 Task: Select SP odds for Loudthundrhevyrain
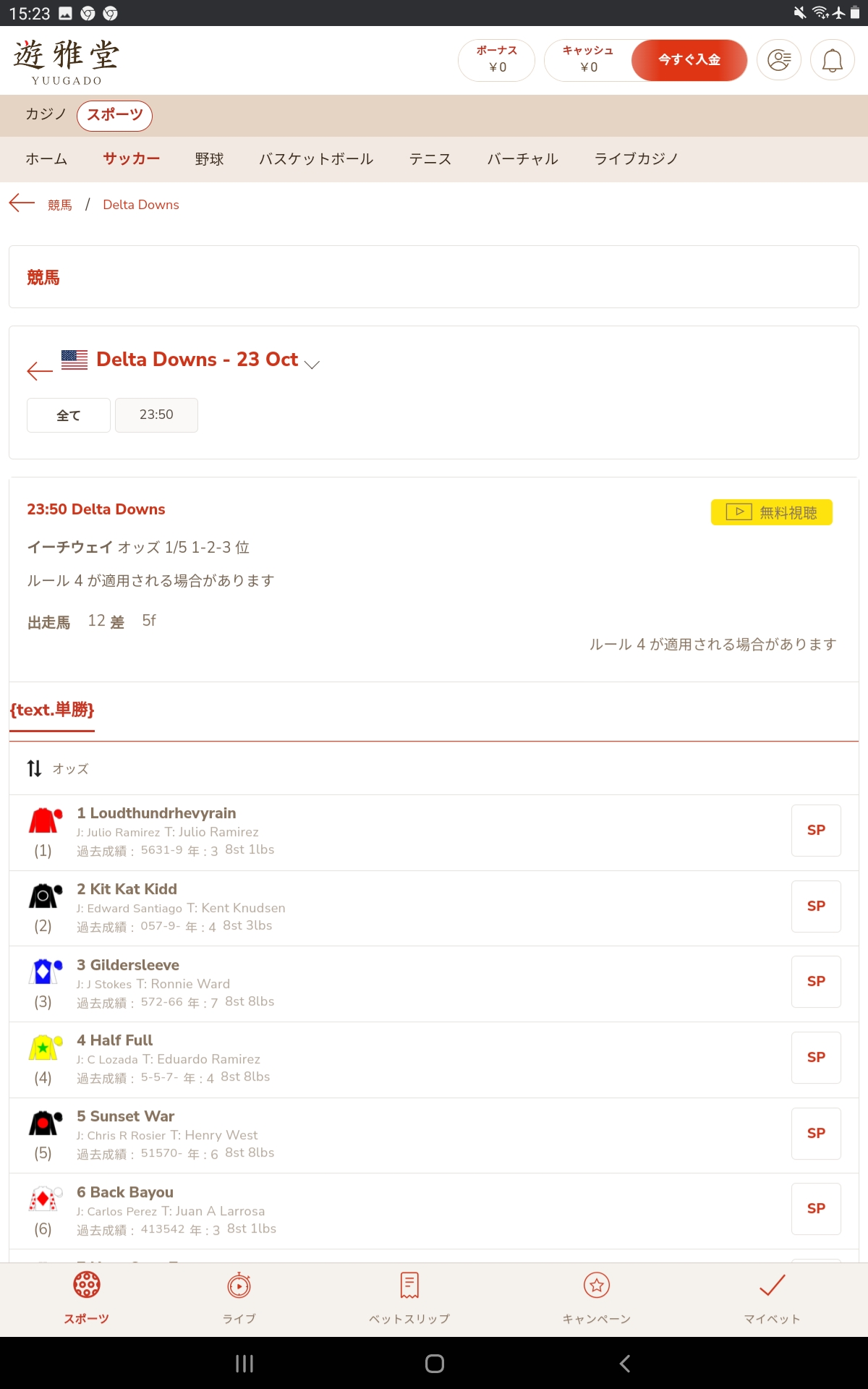(x=816, y=831)
